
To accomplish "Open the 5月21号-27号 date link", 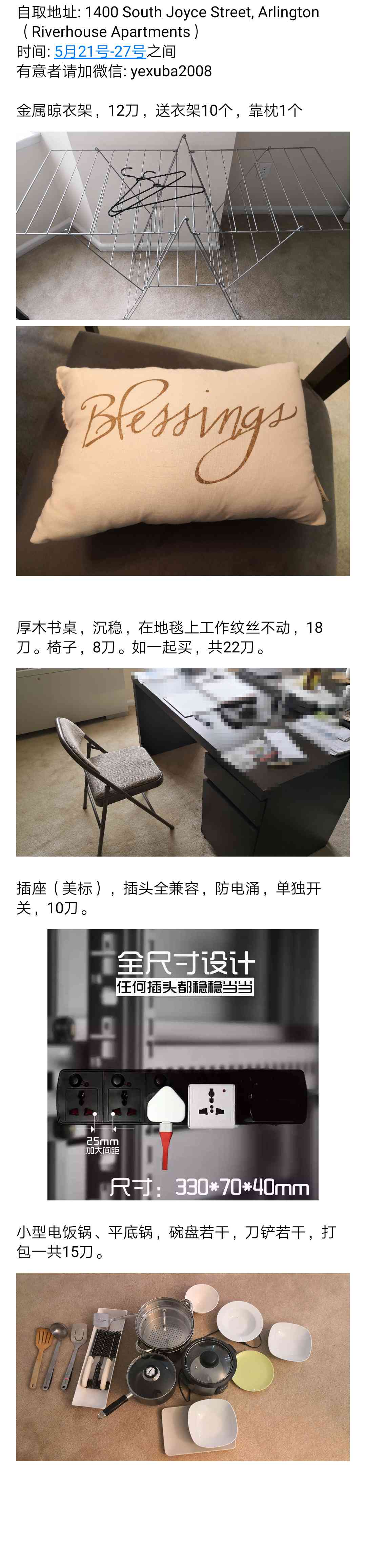I will [x=100, y=52].
